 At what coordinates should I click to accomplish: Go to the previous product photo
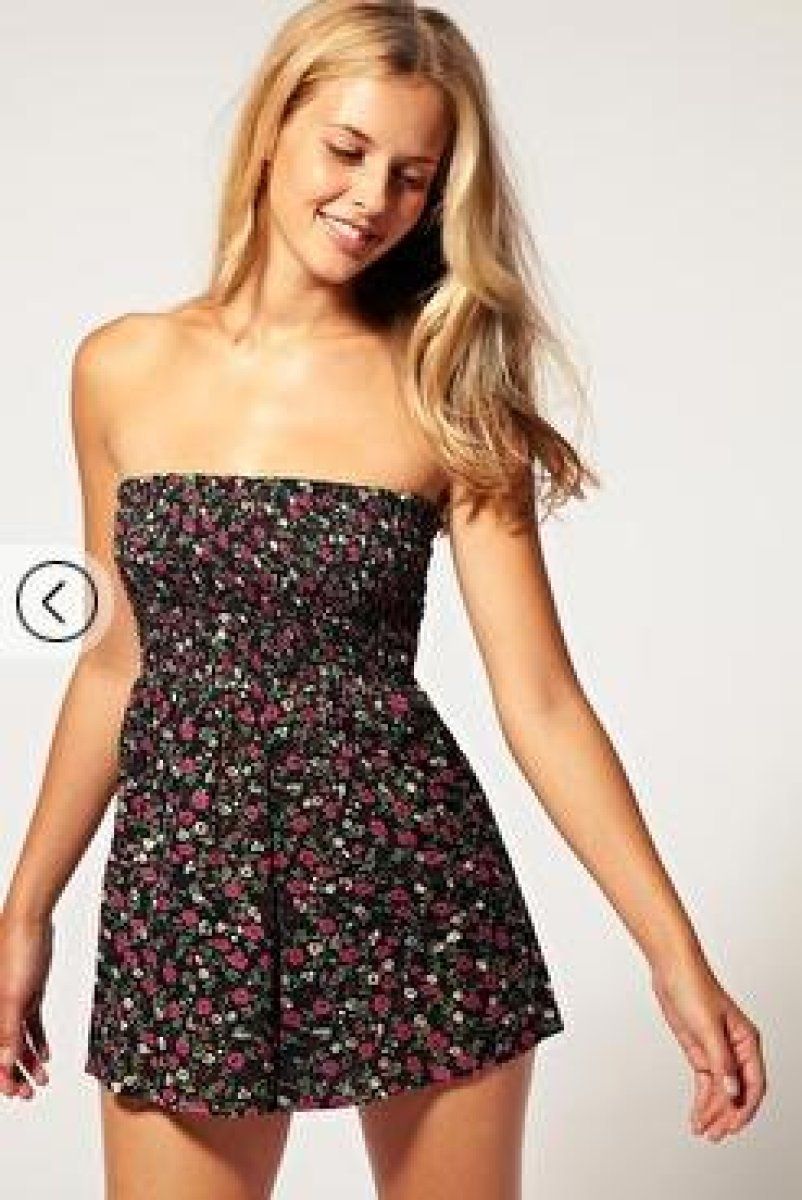(x=55, y=601)
